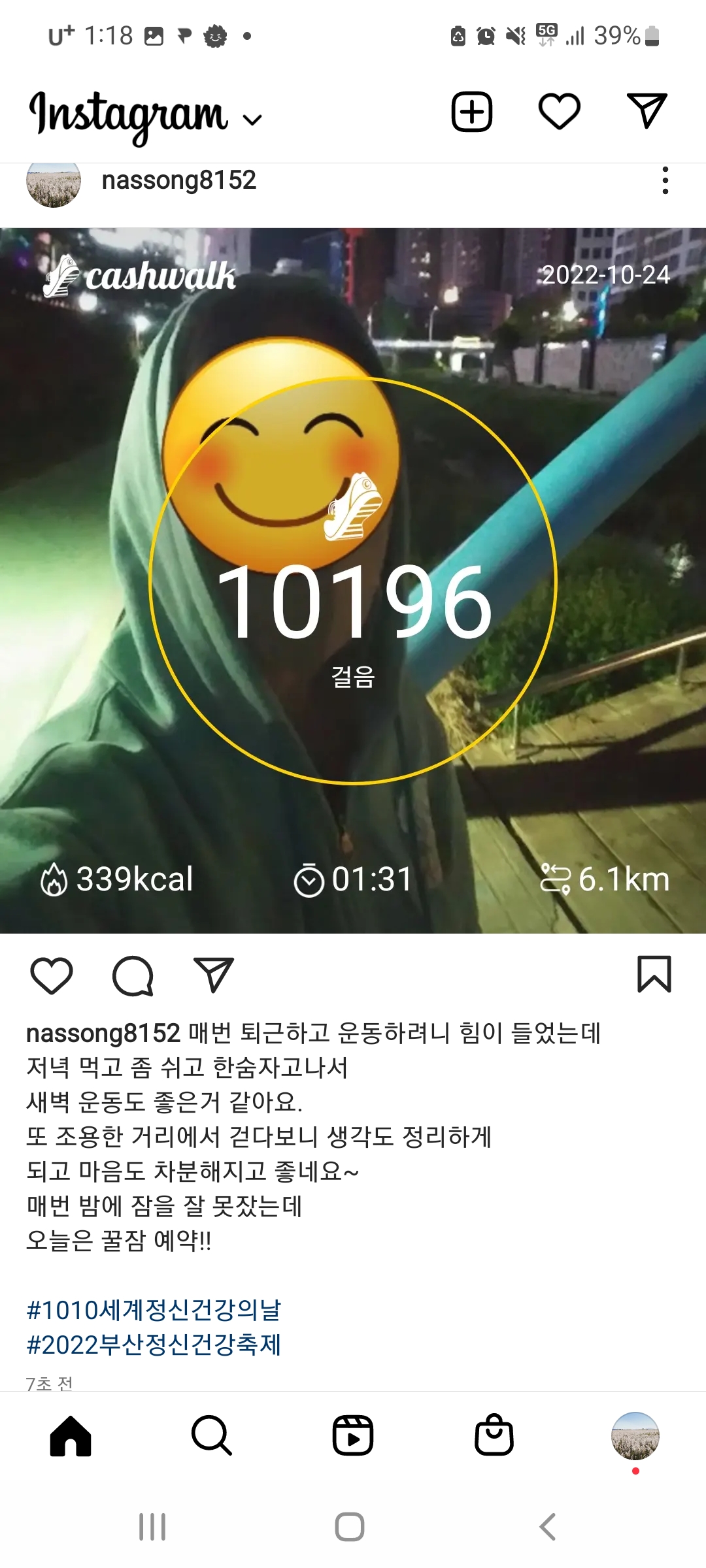Open hashtag #2022부산정신건강축제
This screenshot has width=706, height=1568.
coord(154,1345)
